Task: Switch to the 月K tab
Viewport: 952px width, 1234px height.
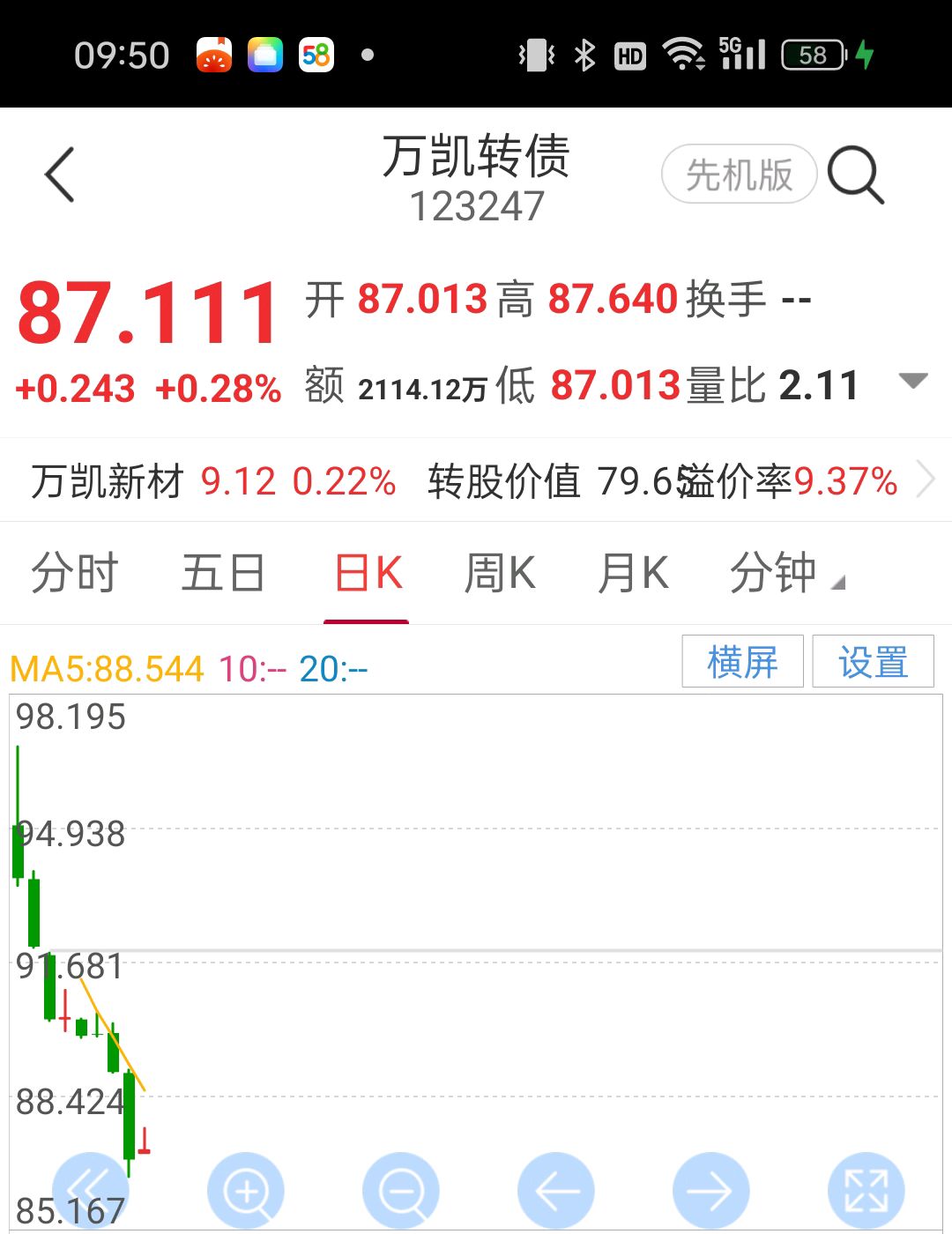Action: (x=632, y=573)
